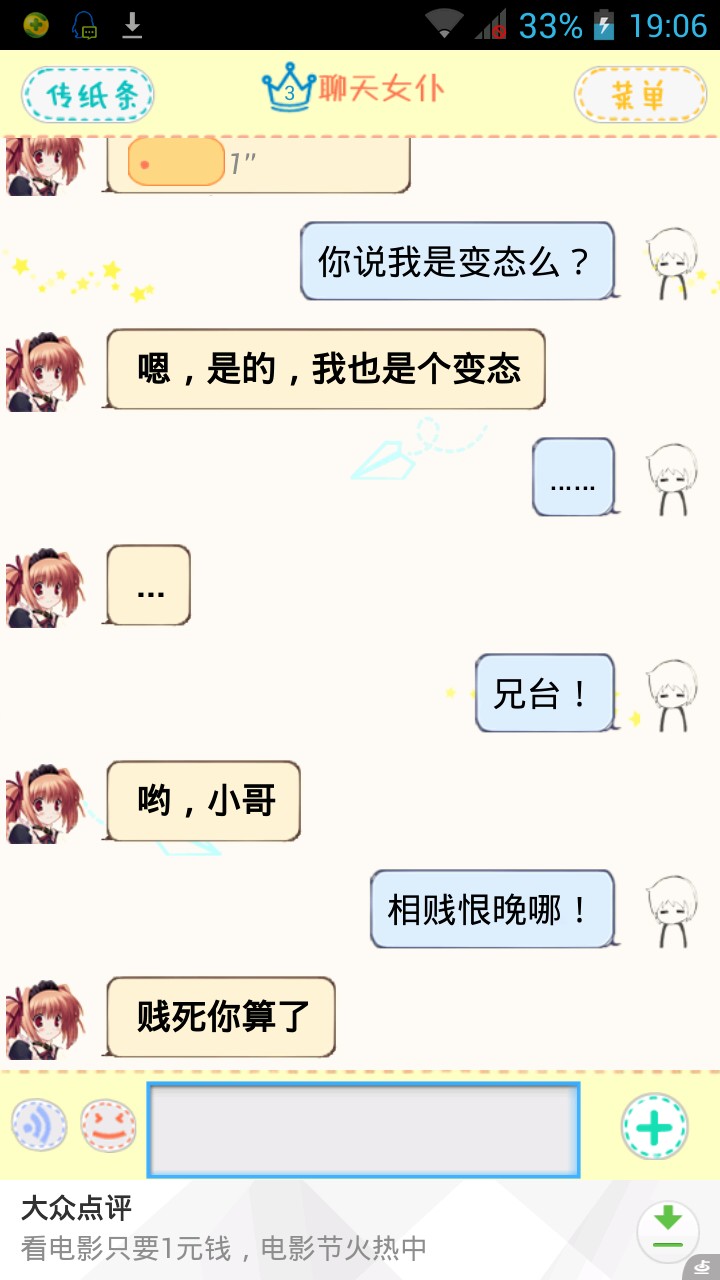720x1280 pixels.
Task: Download 大众点评 from the ad banner
Action: pos(667,1230)
